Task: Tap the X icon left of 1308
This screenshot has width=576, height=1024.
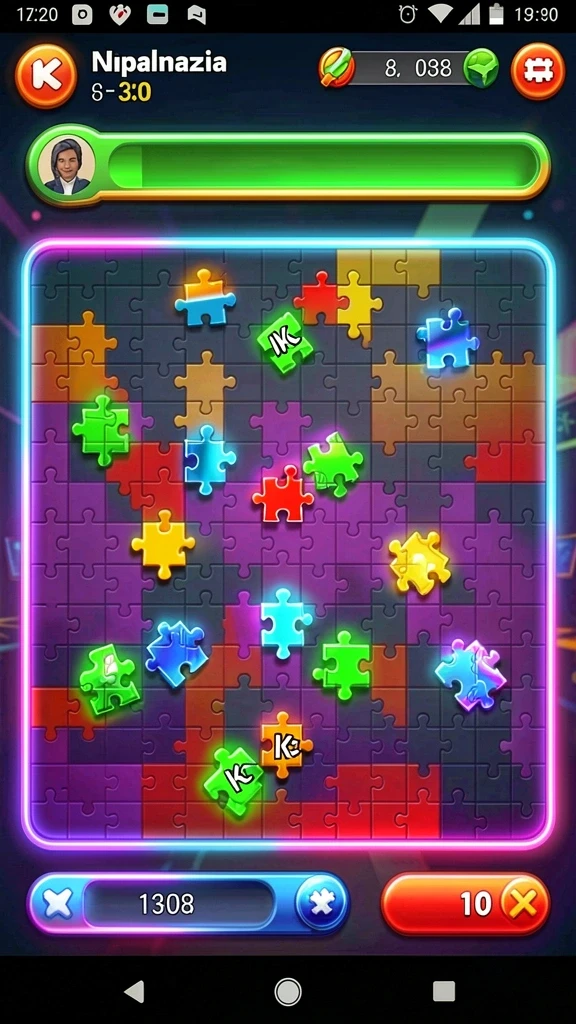Action: pos(58,904)
